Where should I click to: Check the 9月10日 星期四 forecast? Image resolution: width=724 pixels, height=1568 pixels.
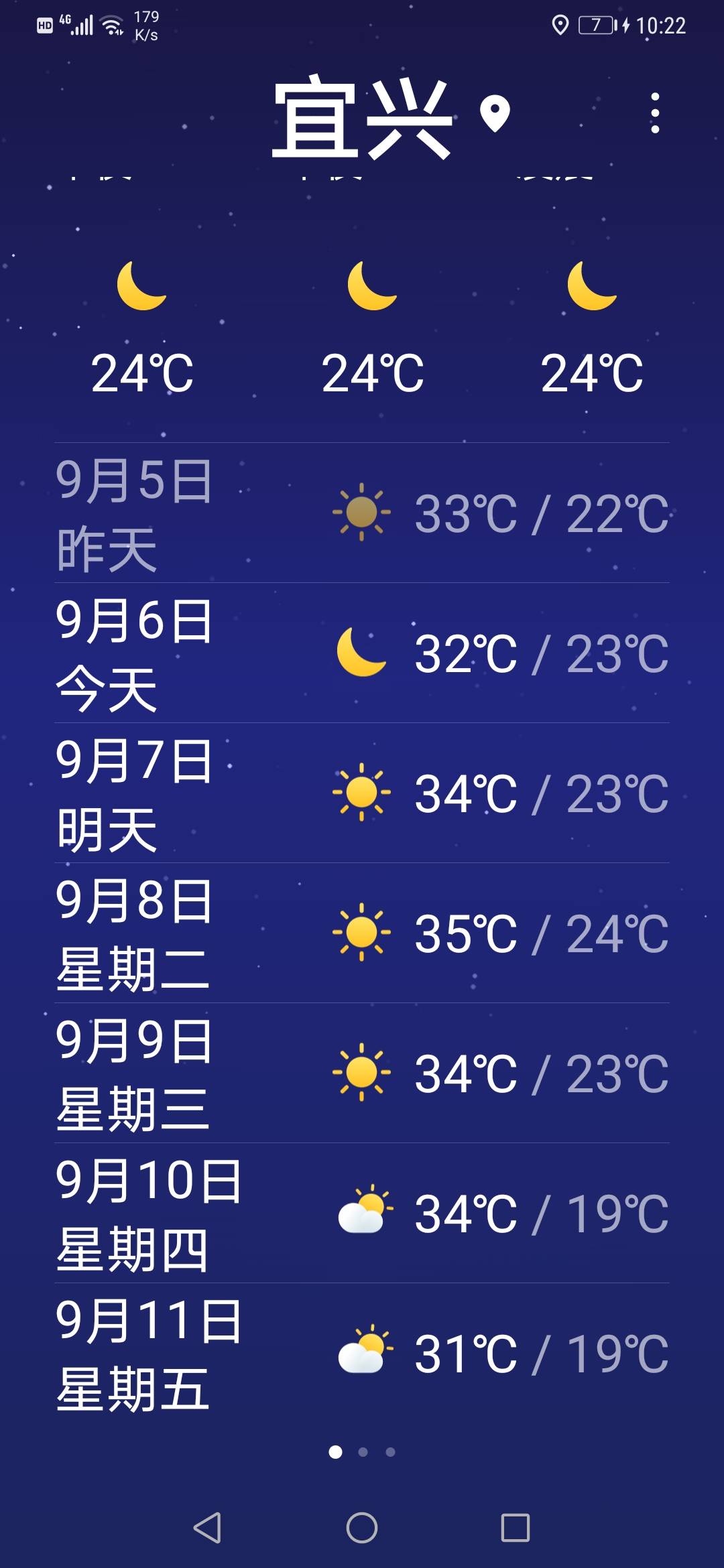click(x=362, y=1213)
